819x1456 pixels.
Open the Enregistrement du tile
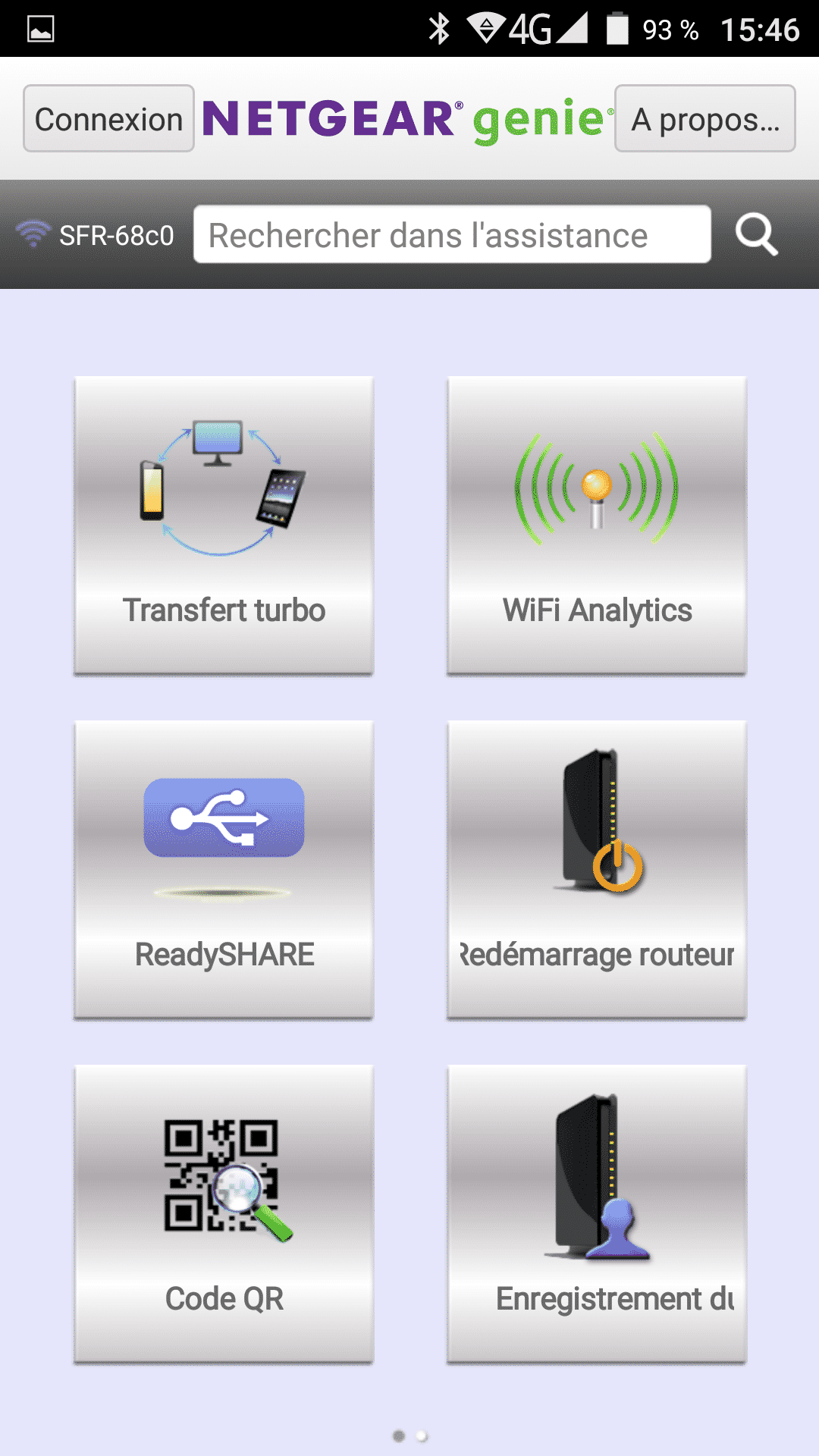(597, 1213)
